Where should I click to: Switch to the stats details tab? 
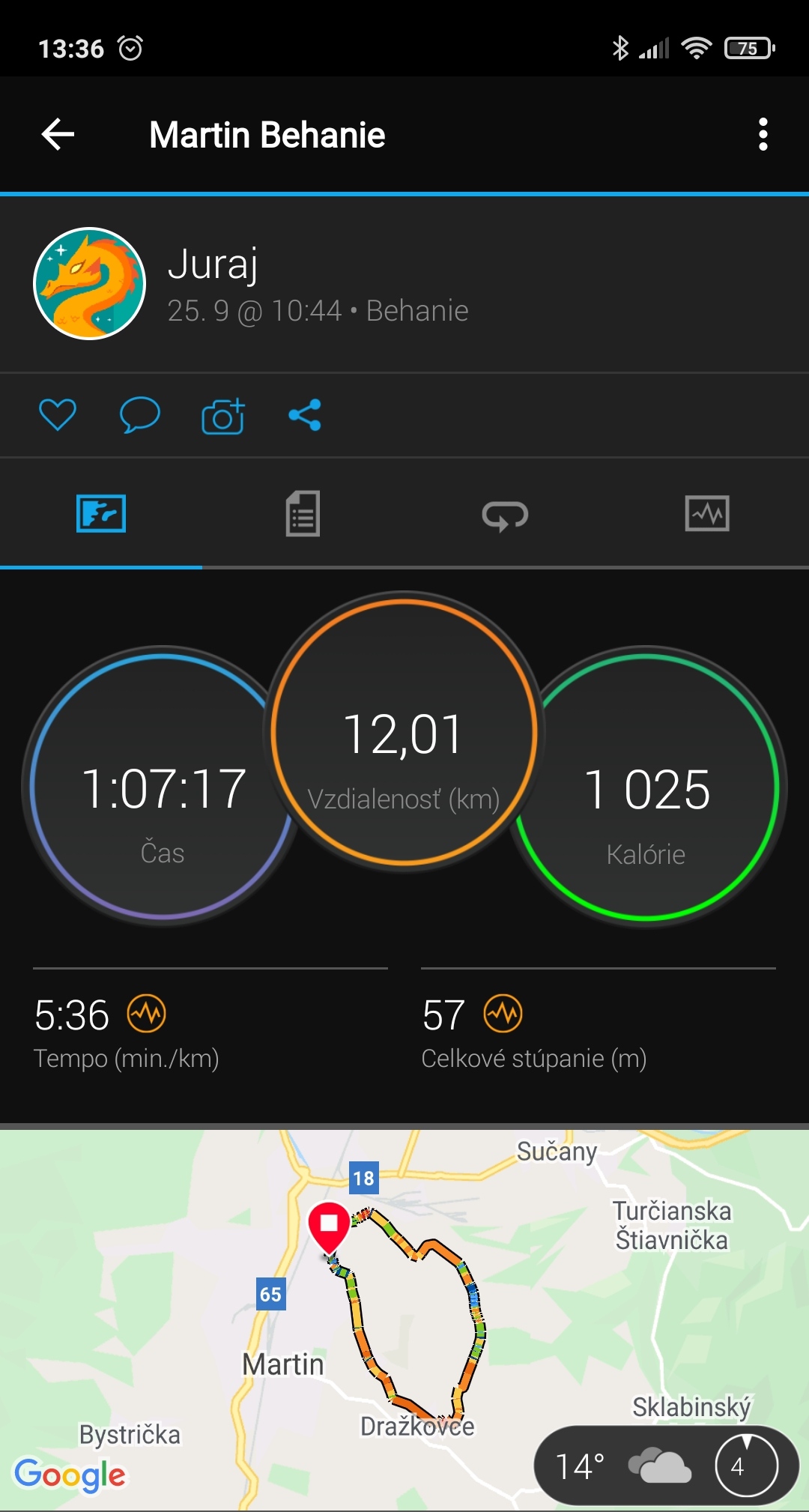[x=303, y=514]
